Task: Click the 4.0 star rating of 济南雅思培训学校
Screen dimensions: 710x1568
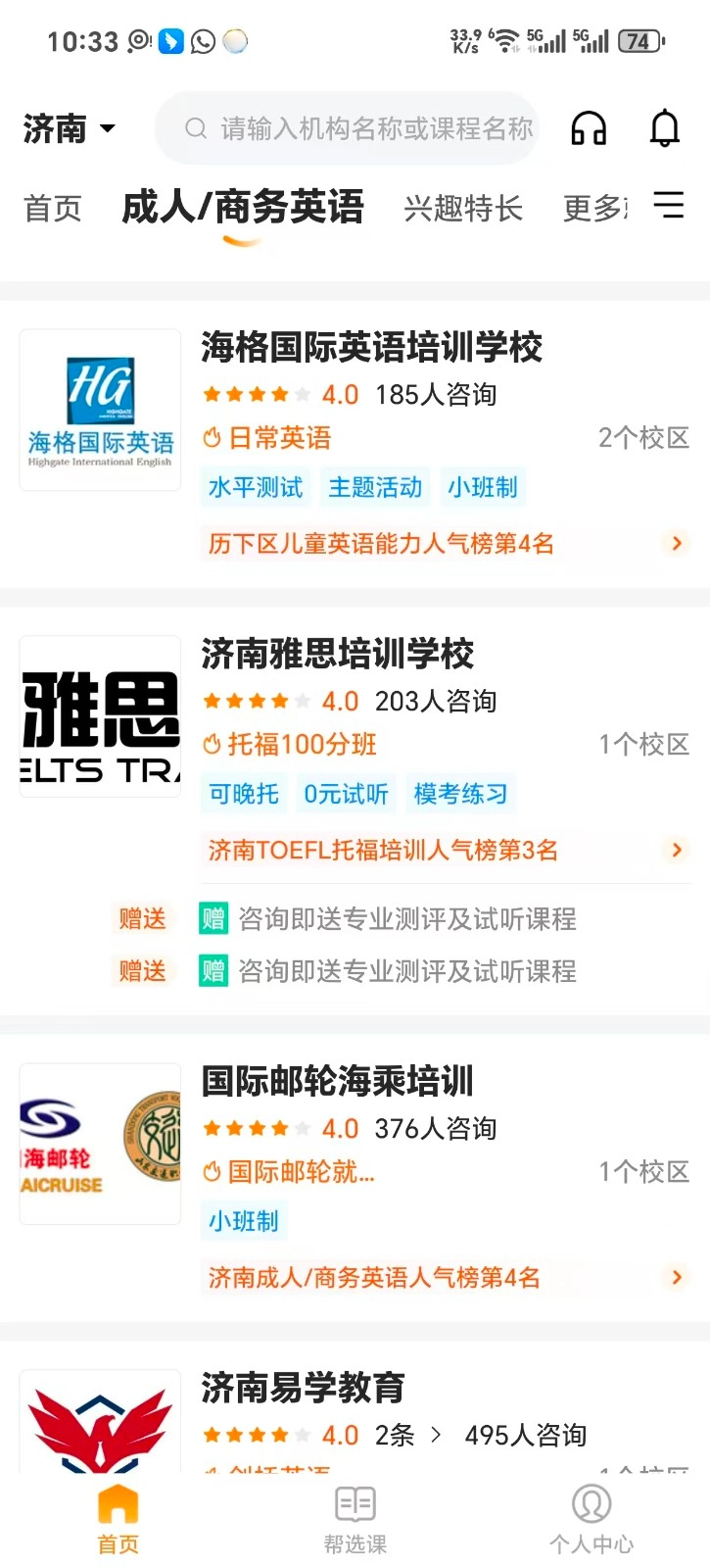Action: [x=340, y=701]
